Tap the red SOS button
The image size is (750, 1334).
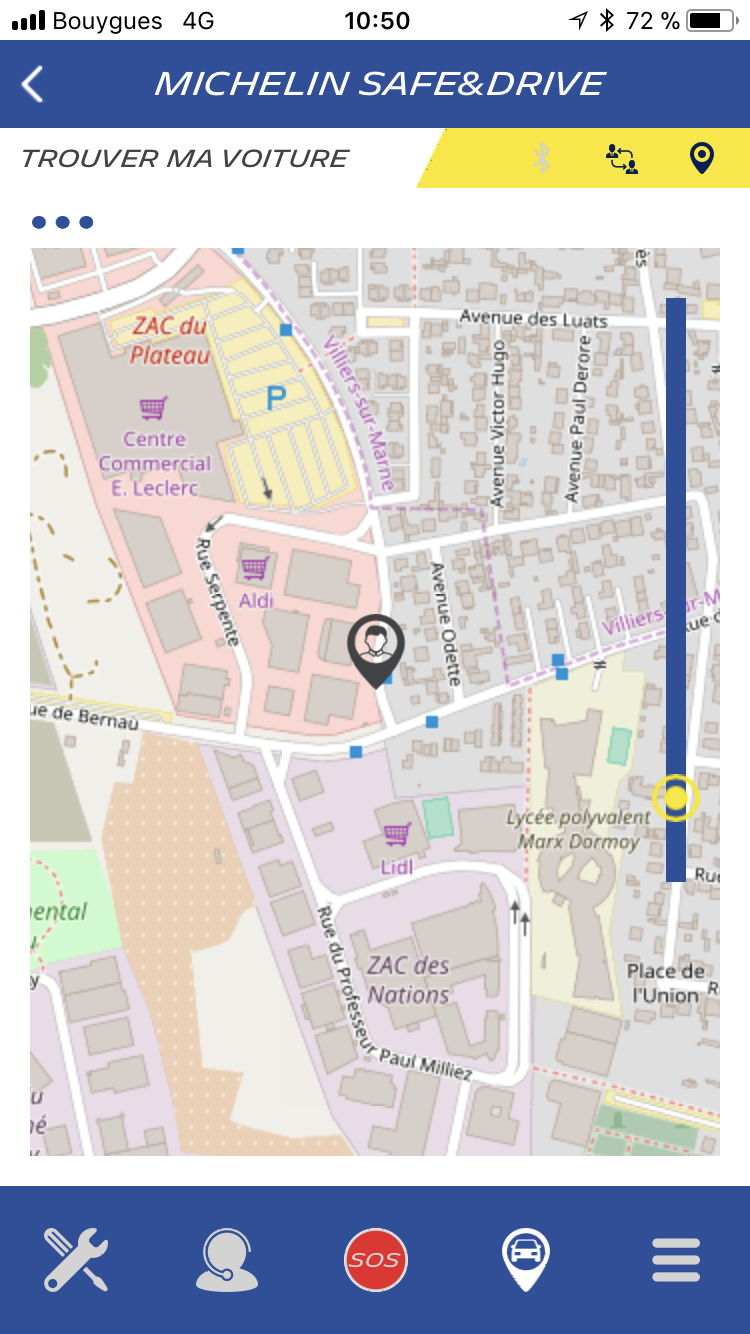point(375,1260)
